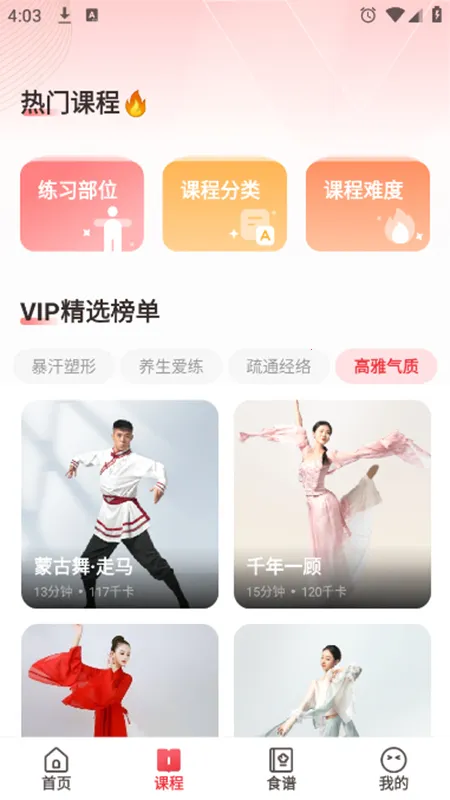Open the light-green dress dancer course card

pos(332,680)
